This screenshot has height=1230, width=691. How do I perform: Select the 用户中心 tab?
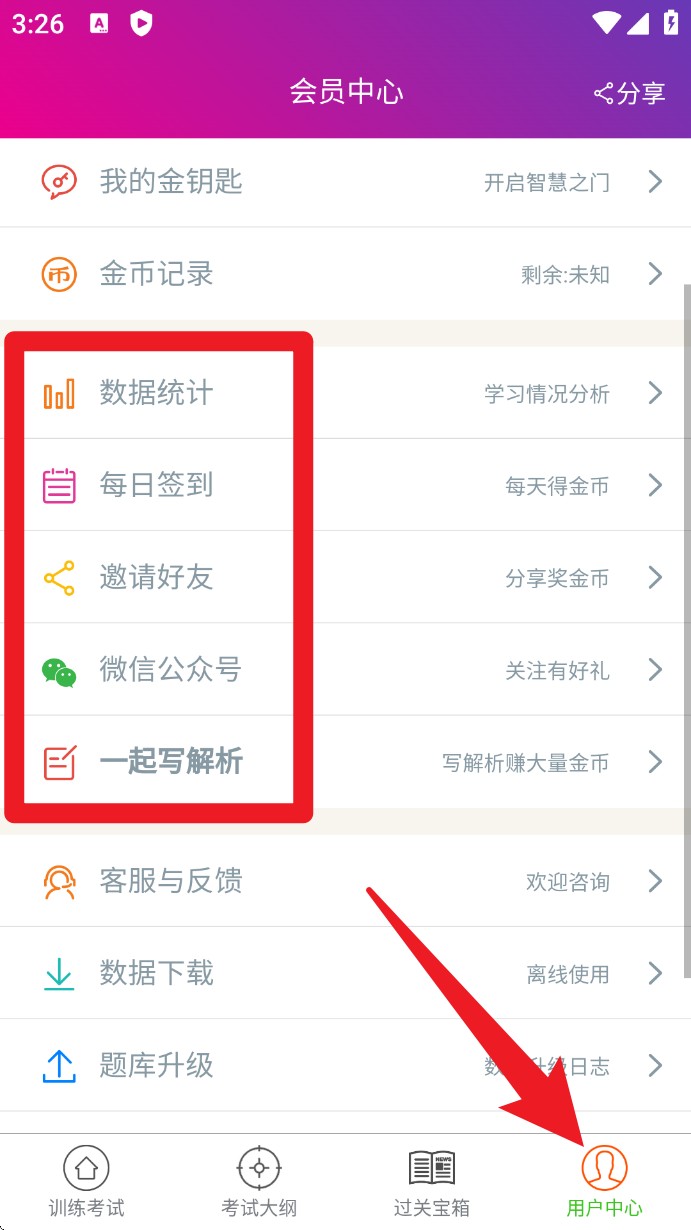[x=604, y=1182]
